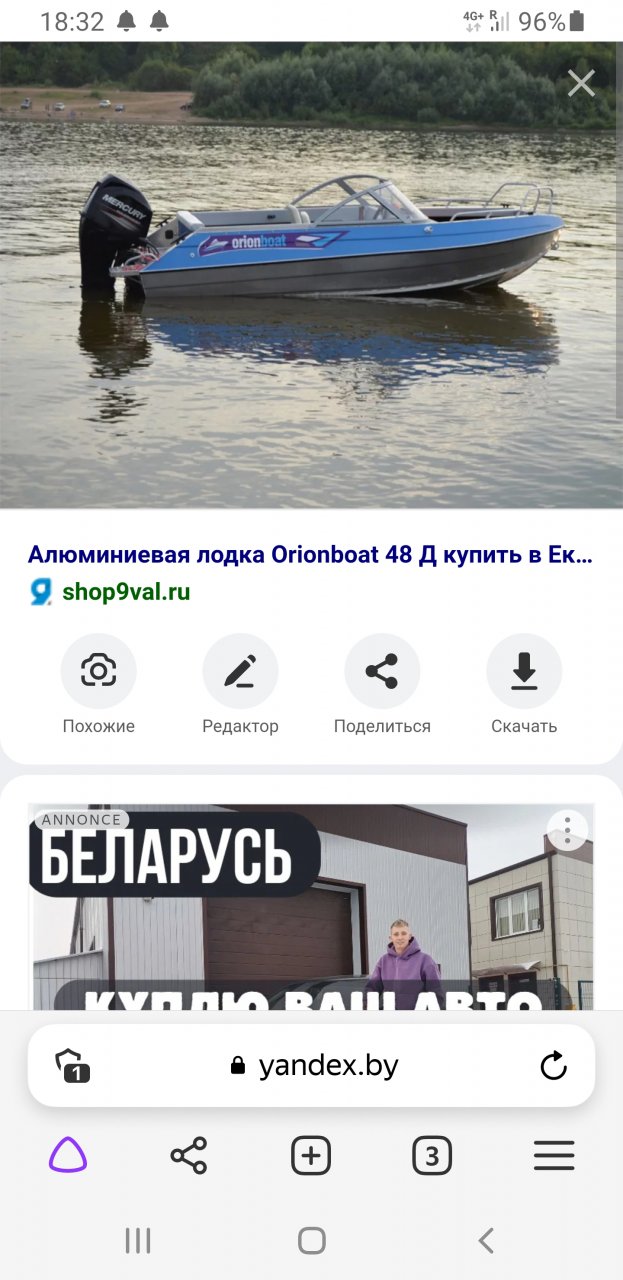Open site protection info icon
The width and height of the screenshot is (623, 1280).
72,1066
